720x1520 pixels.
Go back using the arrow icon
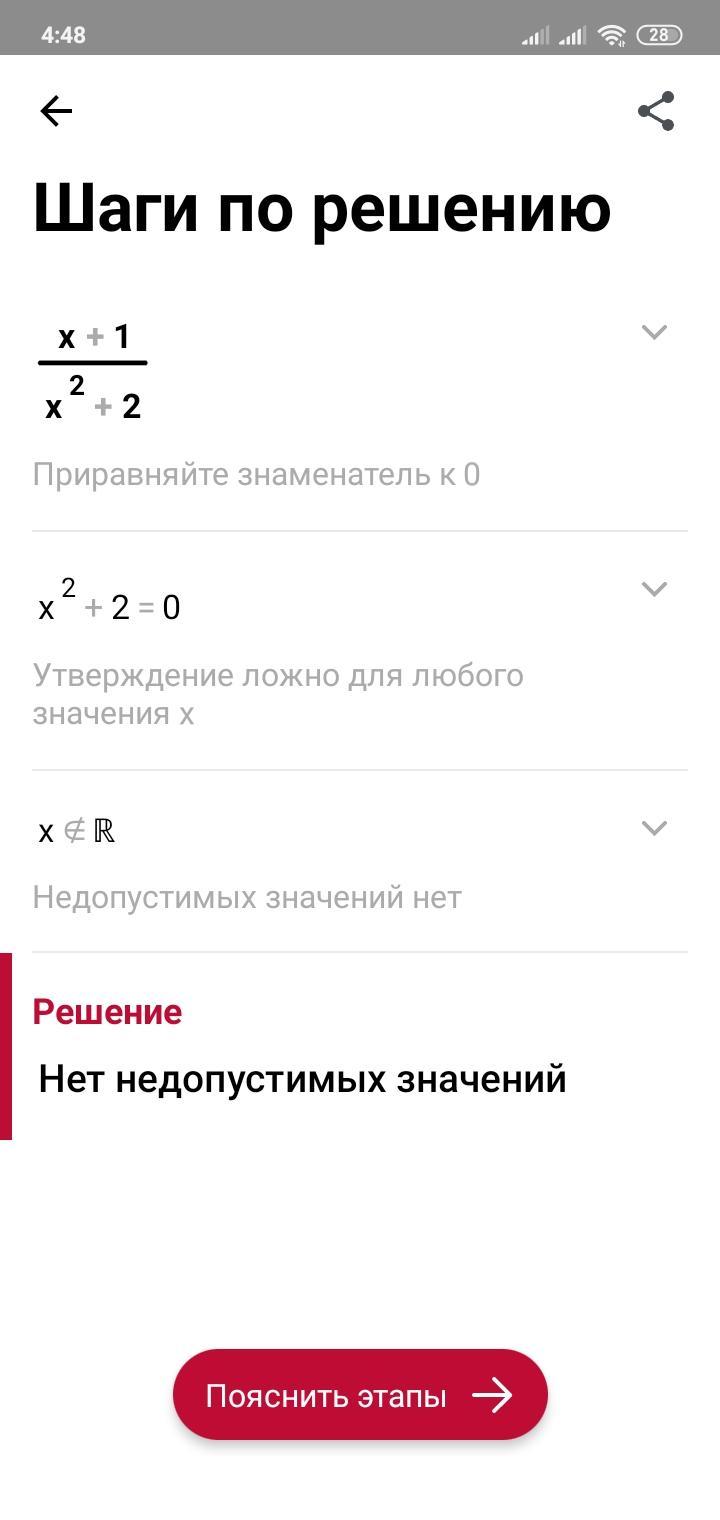click(x=56, y=111)
